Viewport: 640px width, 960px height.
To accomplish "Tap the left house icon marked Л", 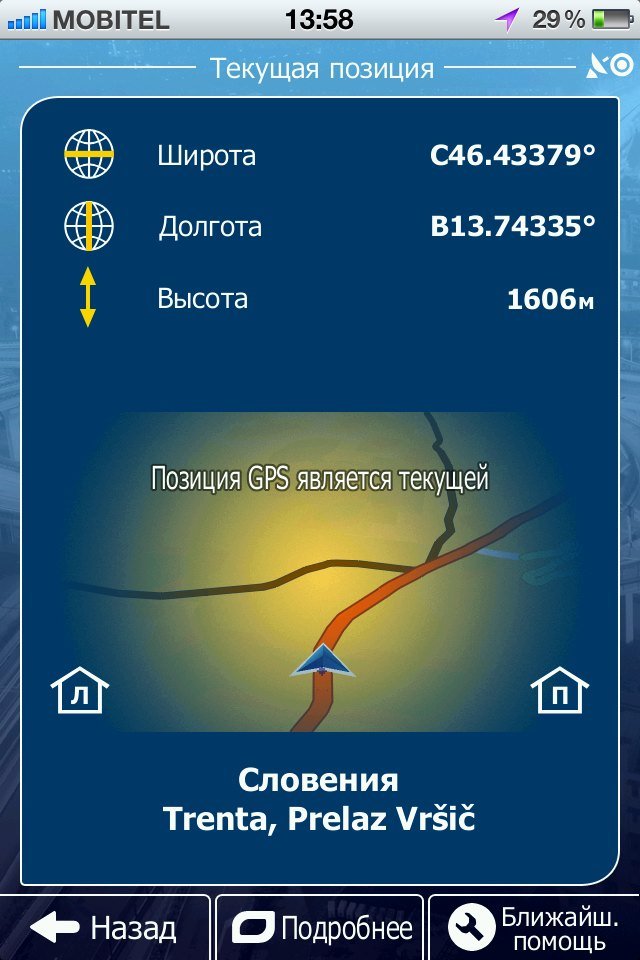I will point(79,691).
